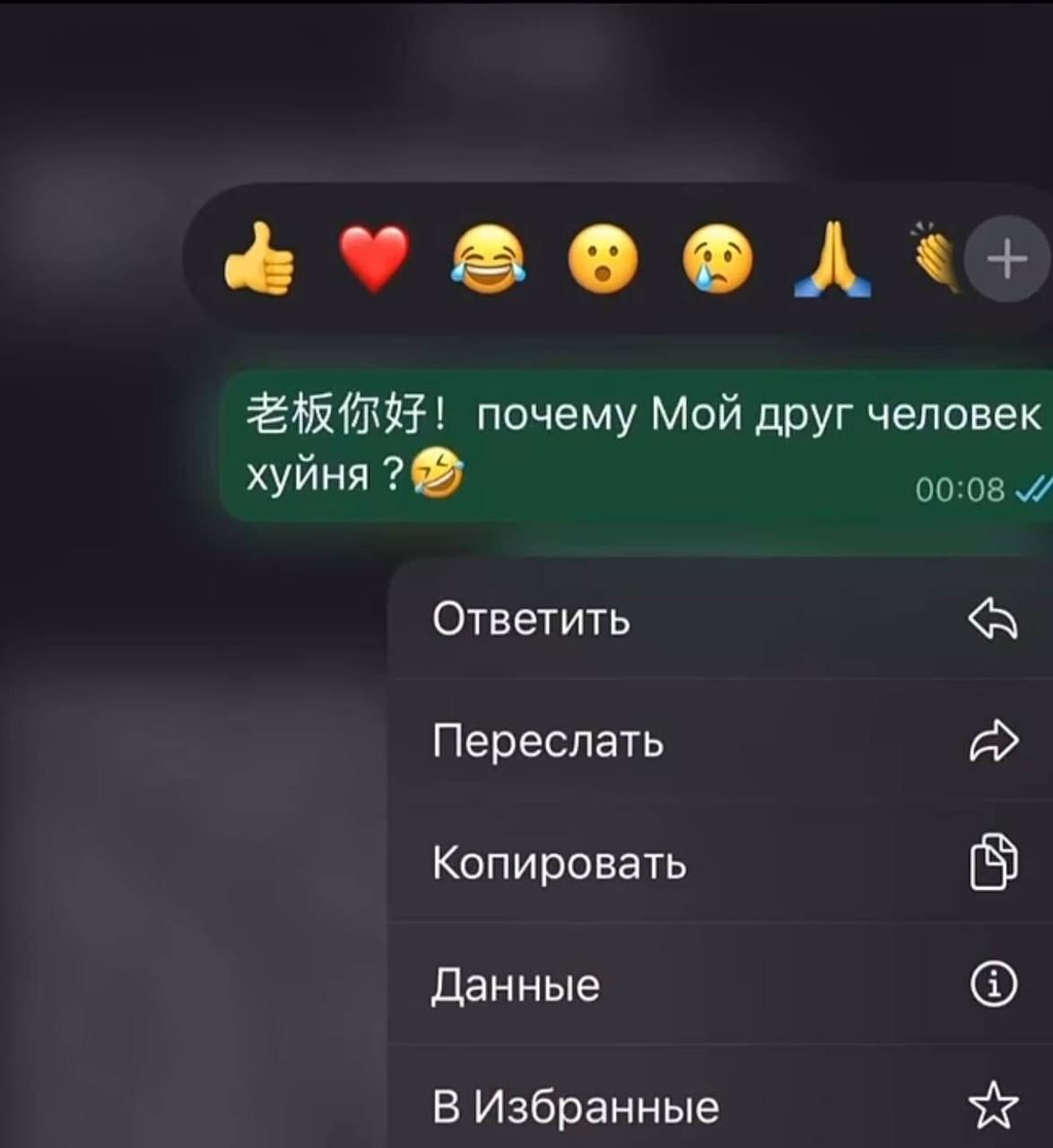Open more reactions with the plus button

pos(1007,259)
